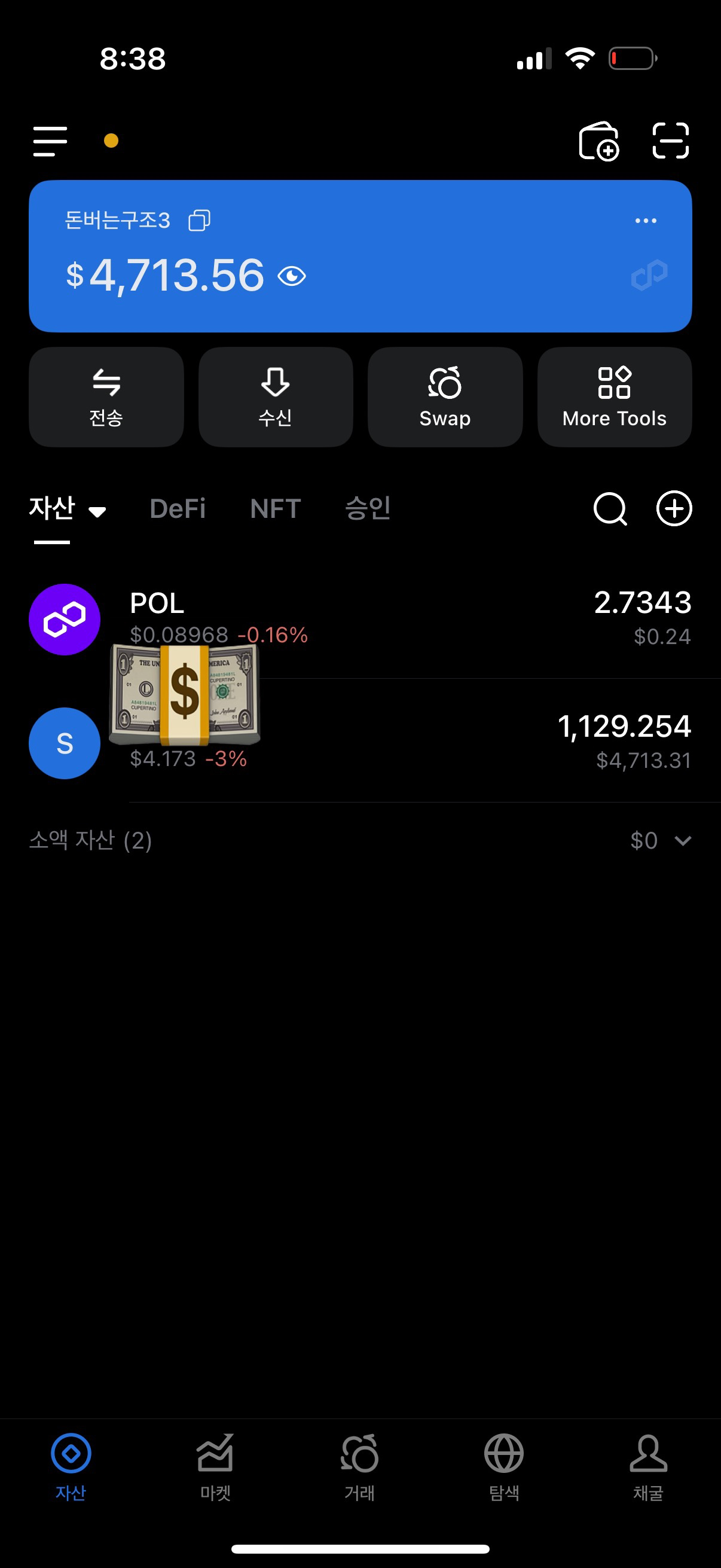Search the asset list

point(610,509)
